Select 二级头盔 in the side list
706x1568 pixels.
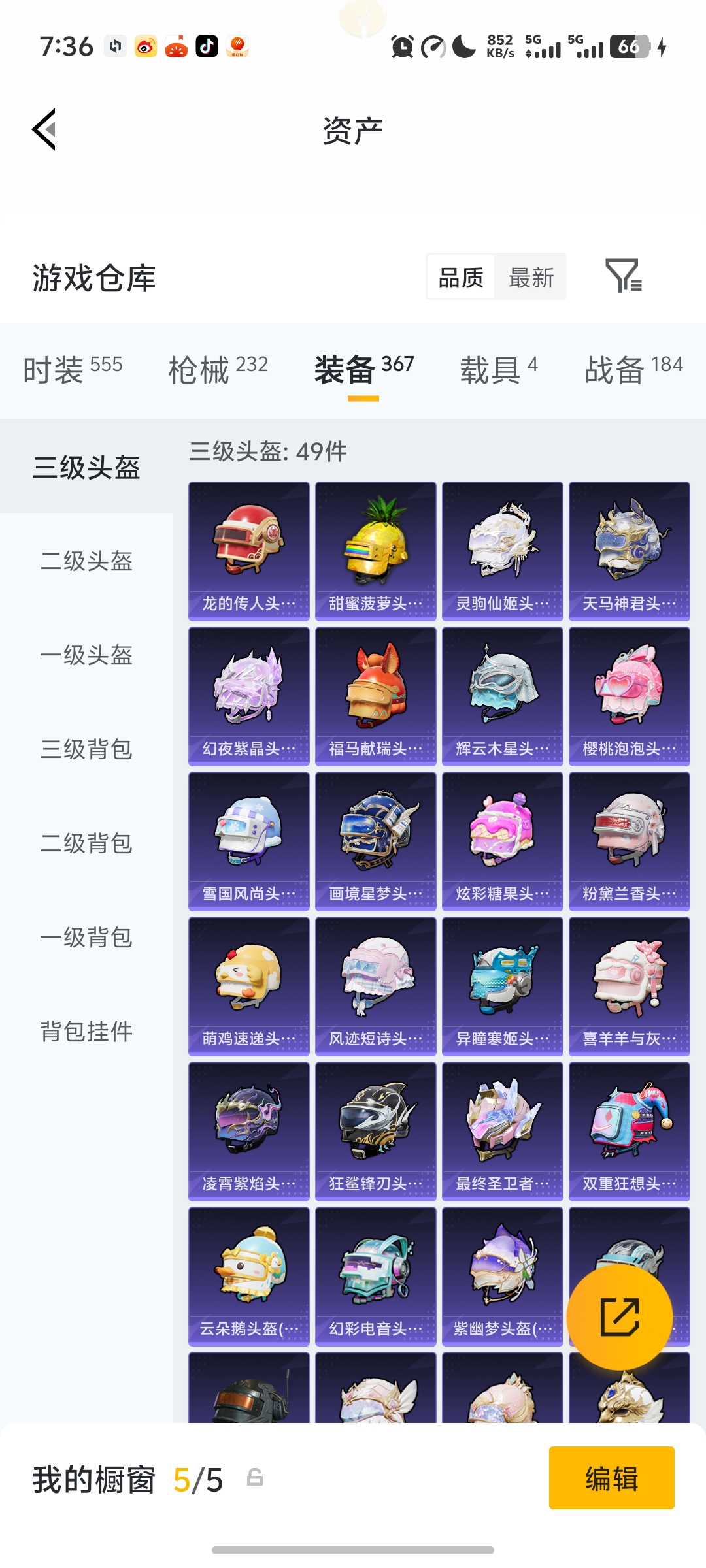pyautogui.click(x=86, y=561)
